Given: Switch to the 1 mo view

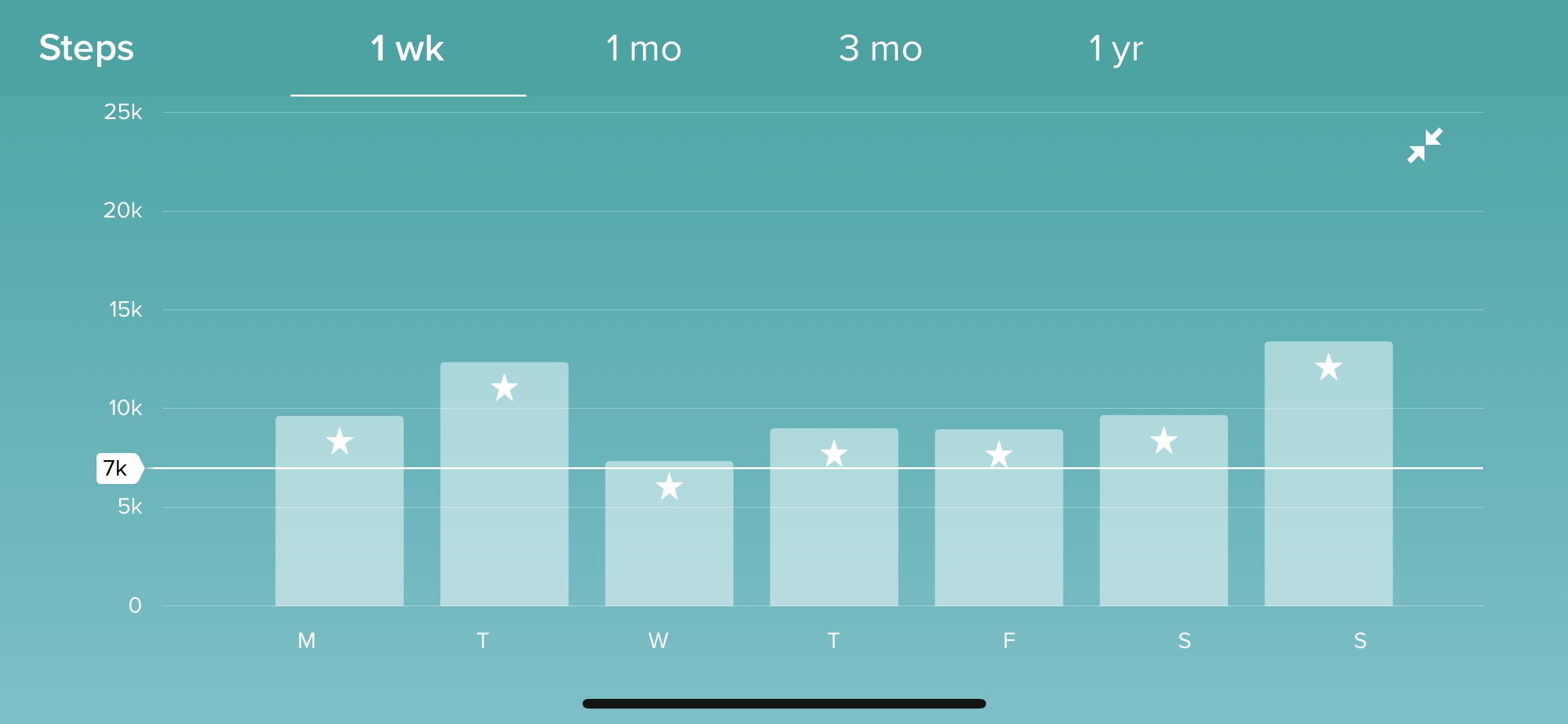Looking at the screenshot, I should [644, 49].
